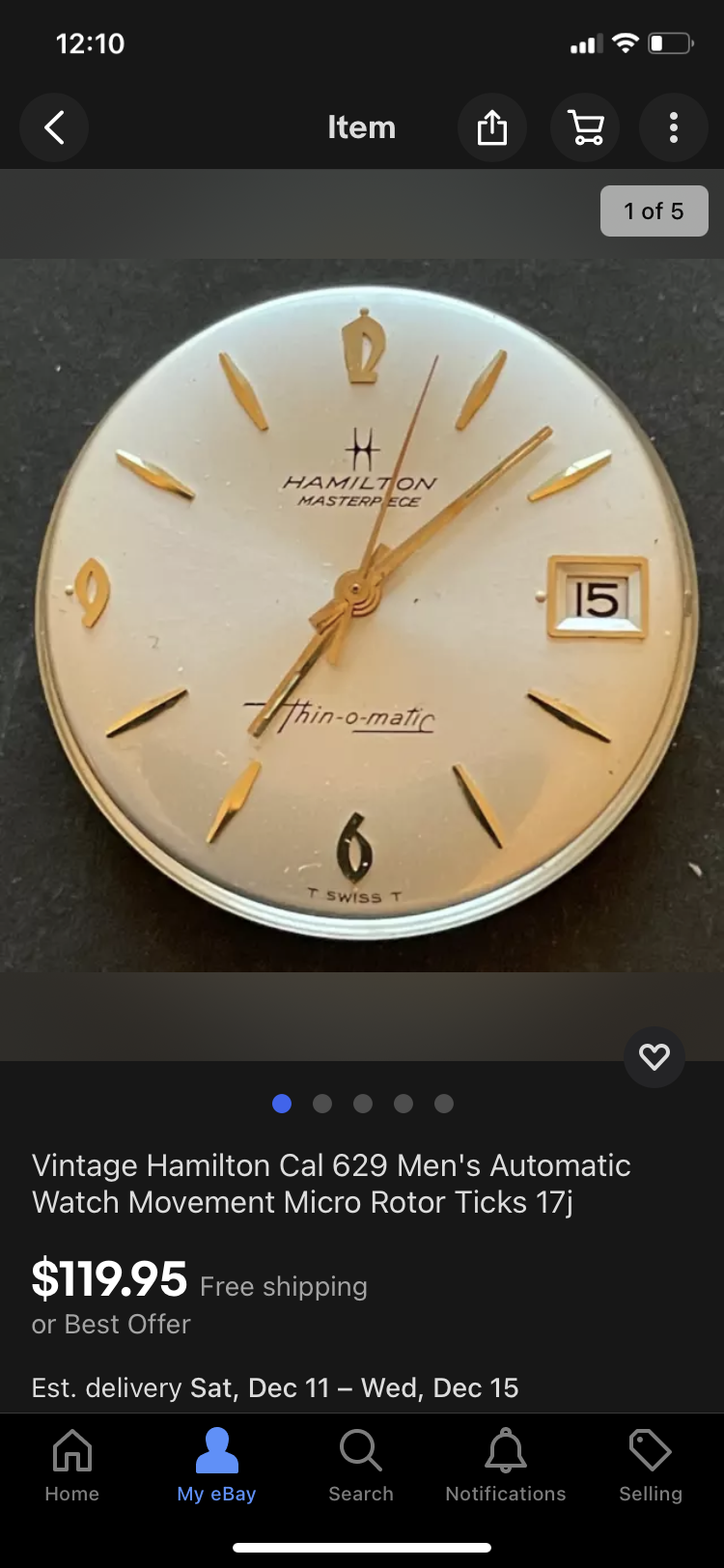Open the overflow menu

point(673,127)
